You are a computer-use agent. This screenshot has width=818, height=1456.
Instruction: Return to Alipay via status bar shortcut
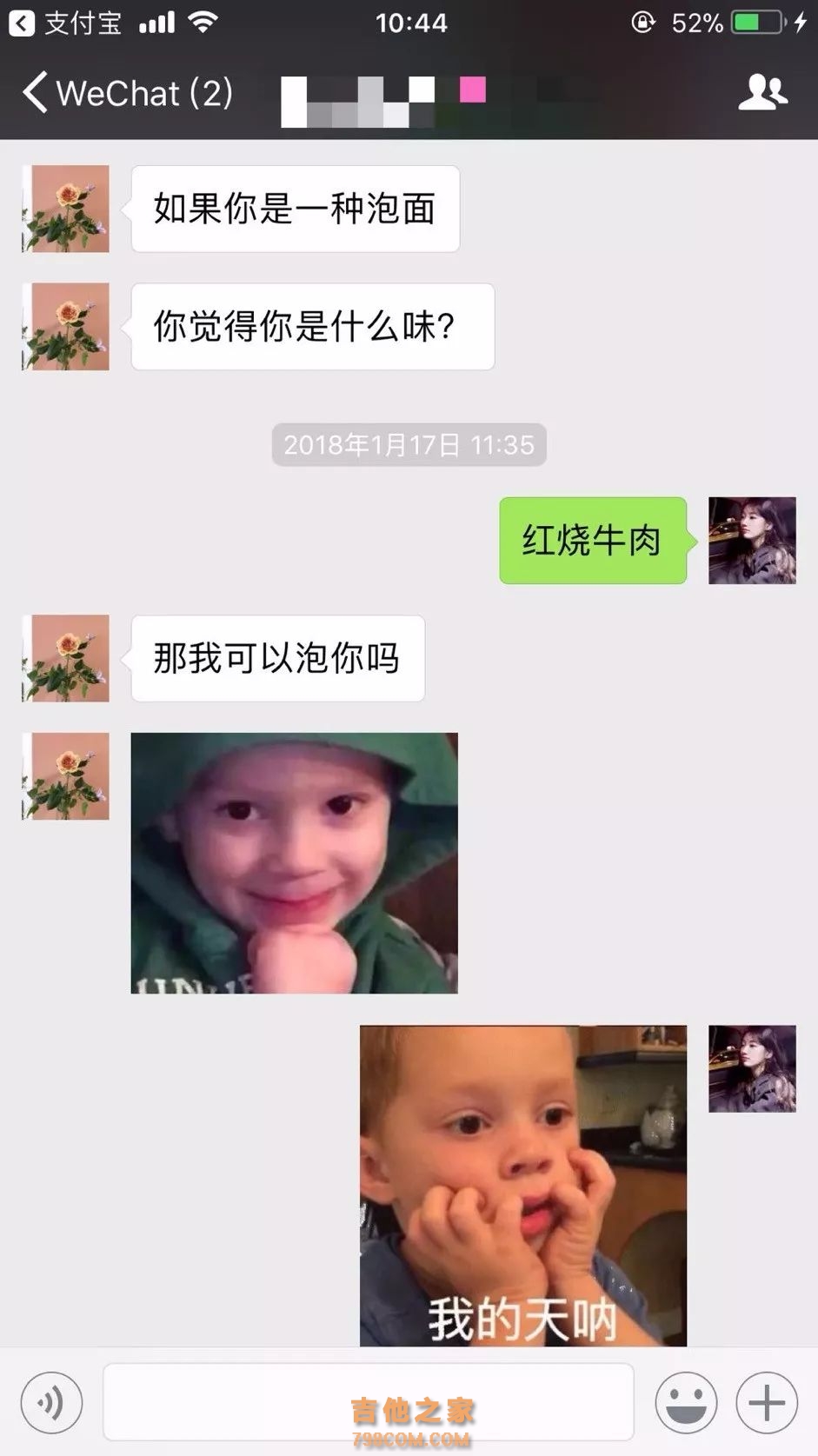point(65,23)
